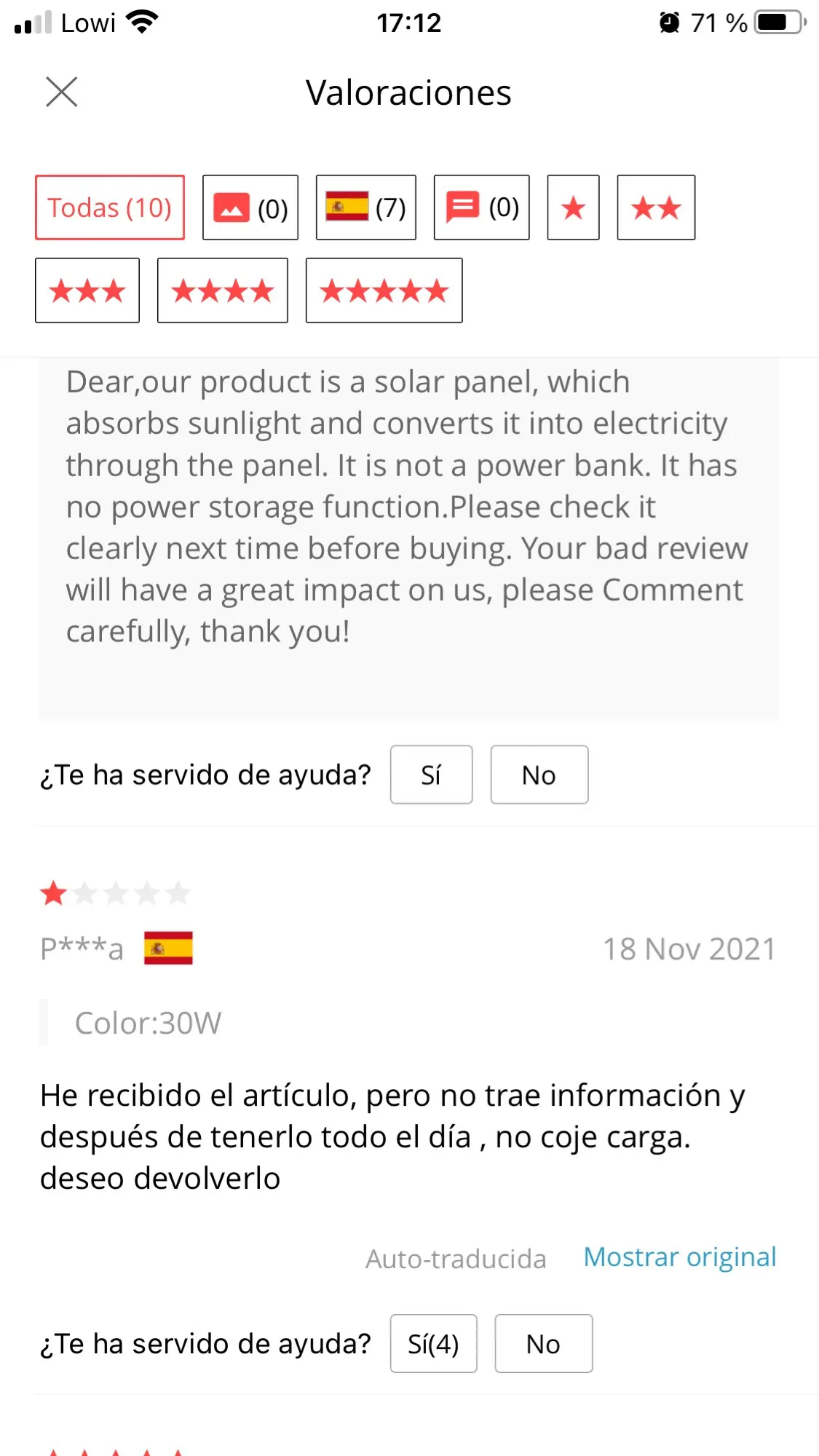This screenshot has height=1456, width=819.
Task: Vote No on P***a's review
Action: click(543, 1344)
